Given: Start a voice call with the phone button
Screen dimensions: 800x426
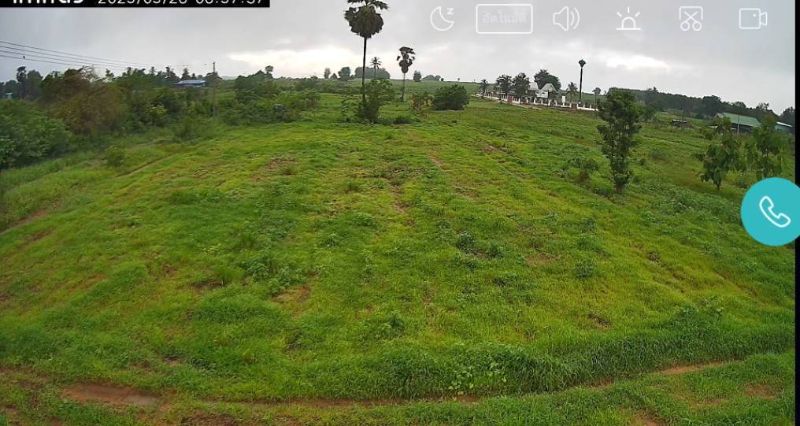Looking at the screenshot, I should pyautogui.click(x=773, y=212).
